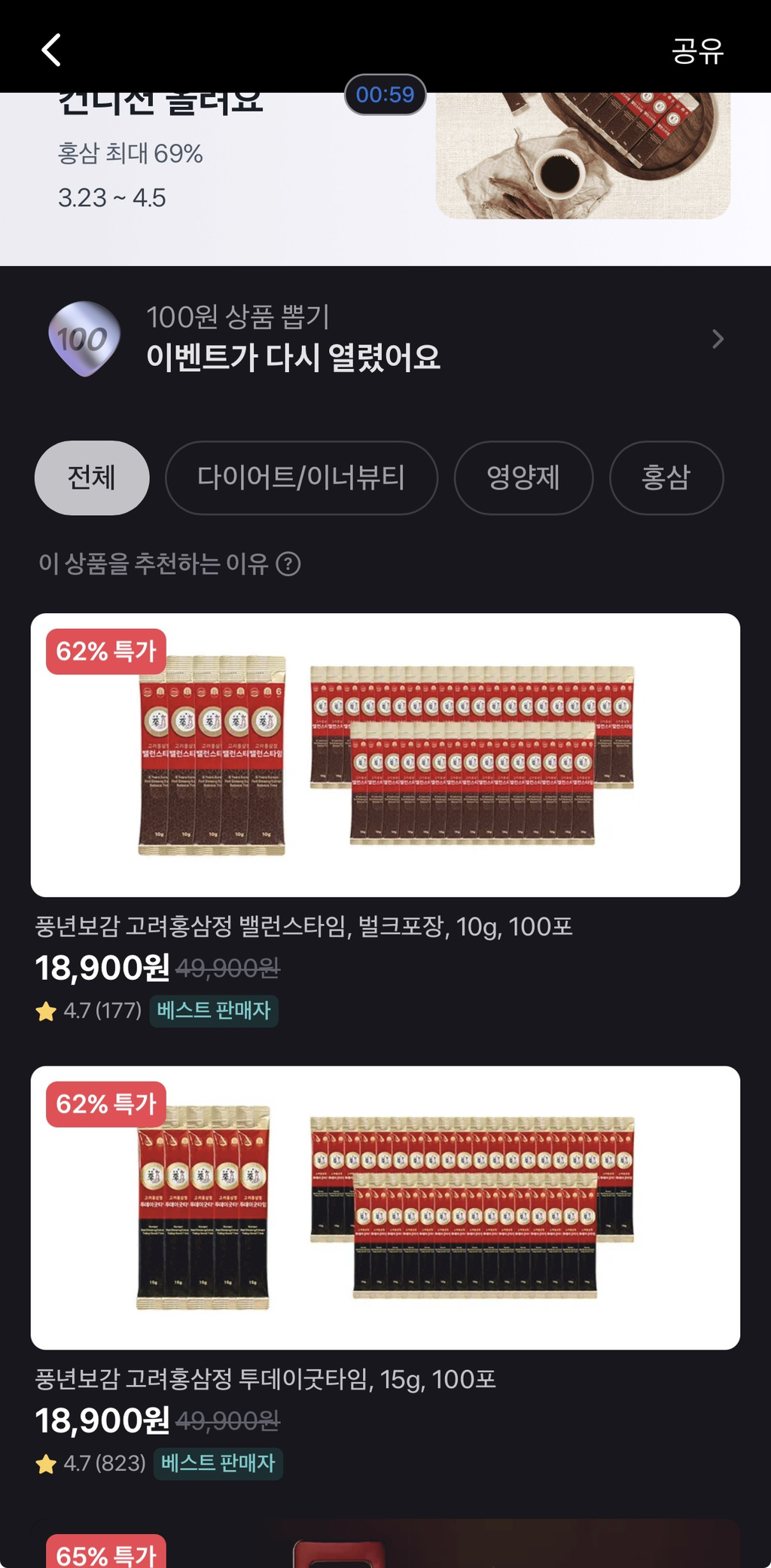Select the 전체 filter chip
The width and height of the screenshot is (771, 1568).
(x=91, y=477)
